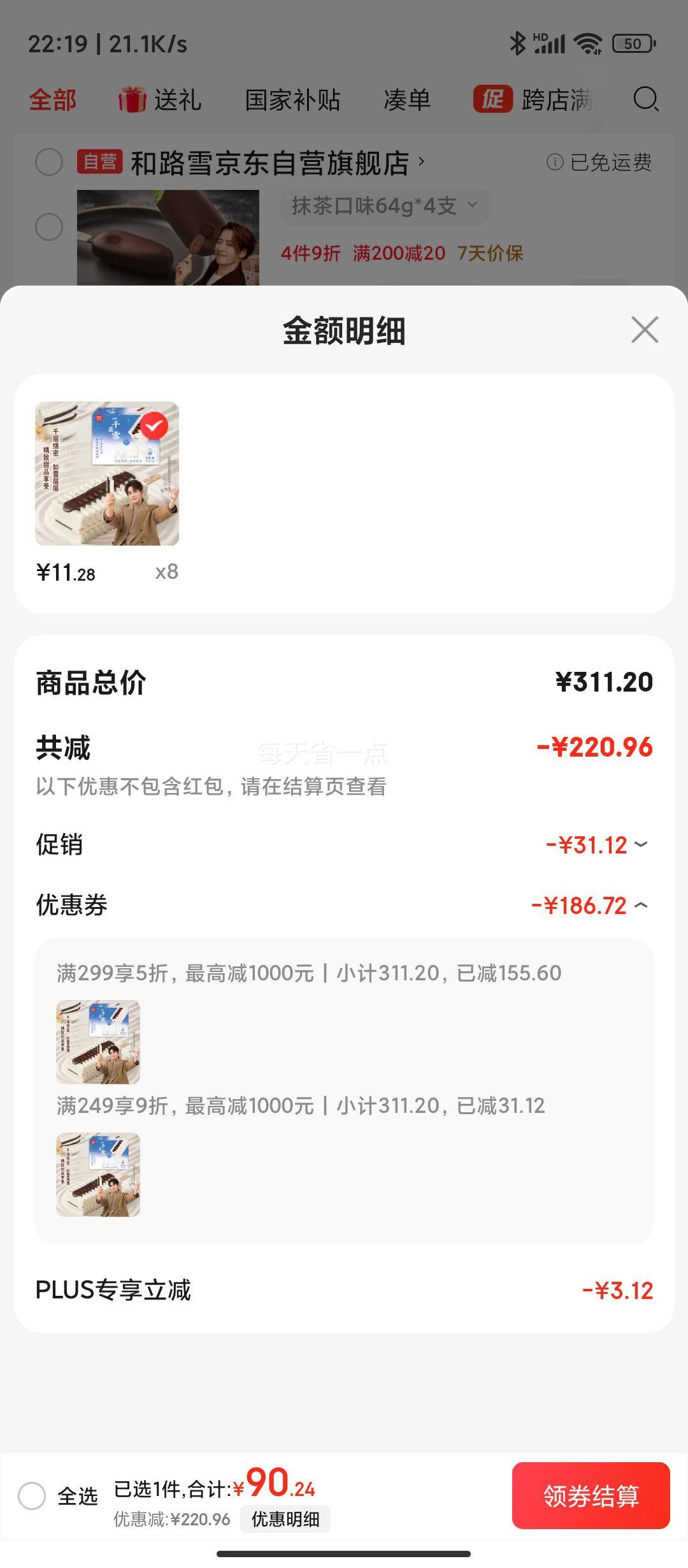Close the 金额明细 panel

point(644,330)
